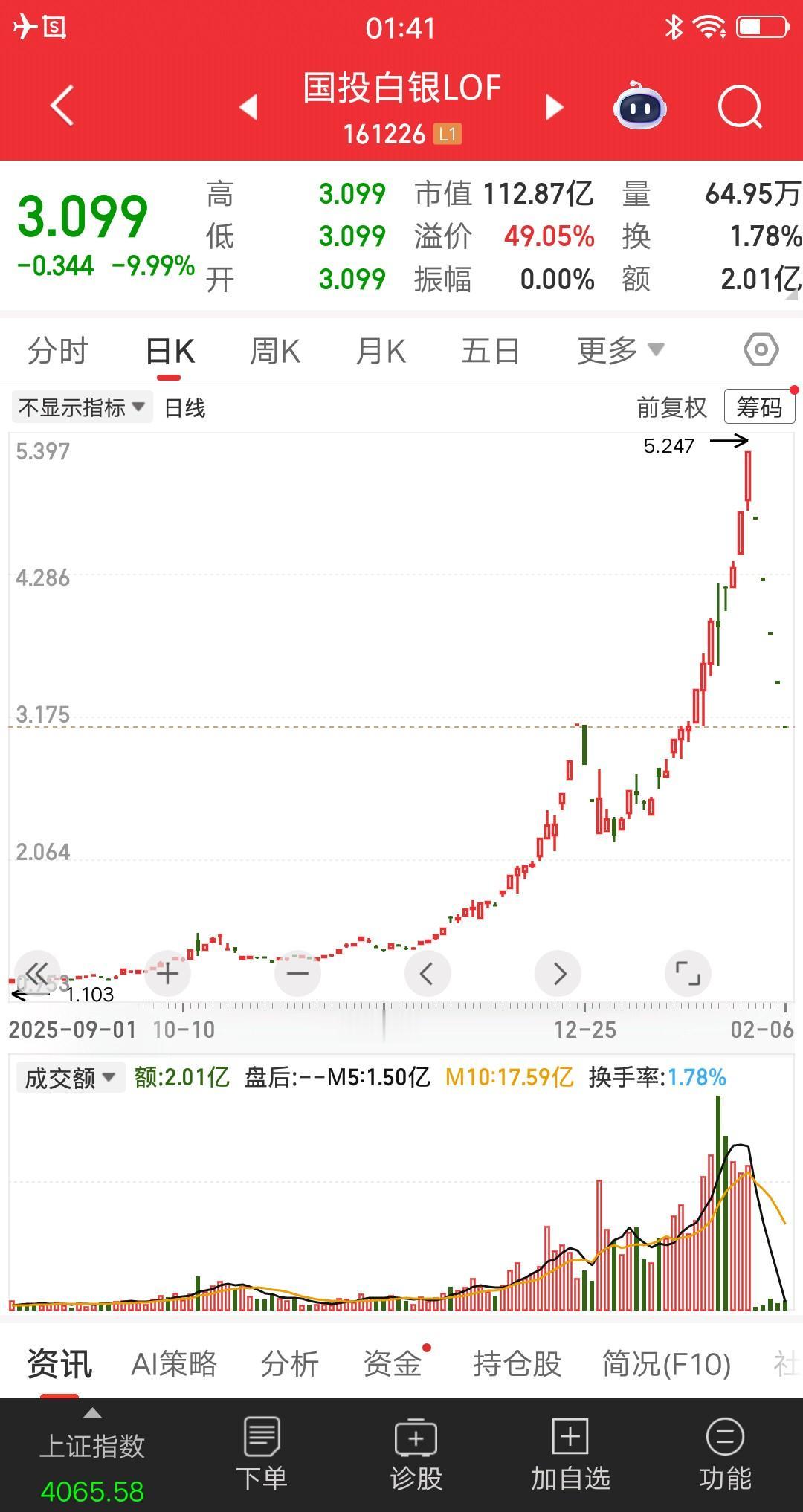Screen dimensions: 803x1512
Task: Expand chart to fullscreen
Action: [688, 973]
